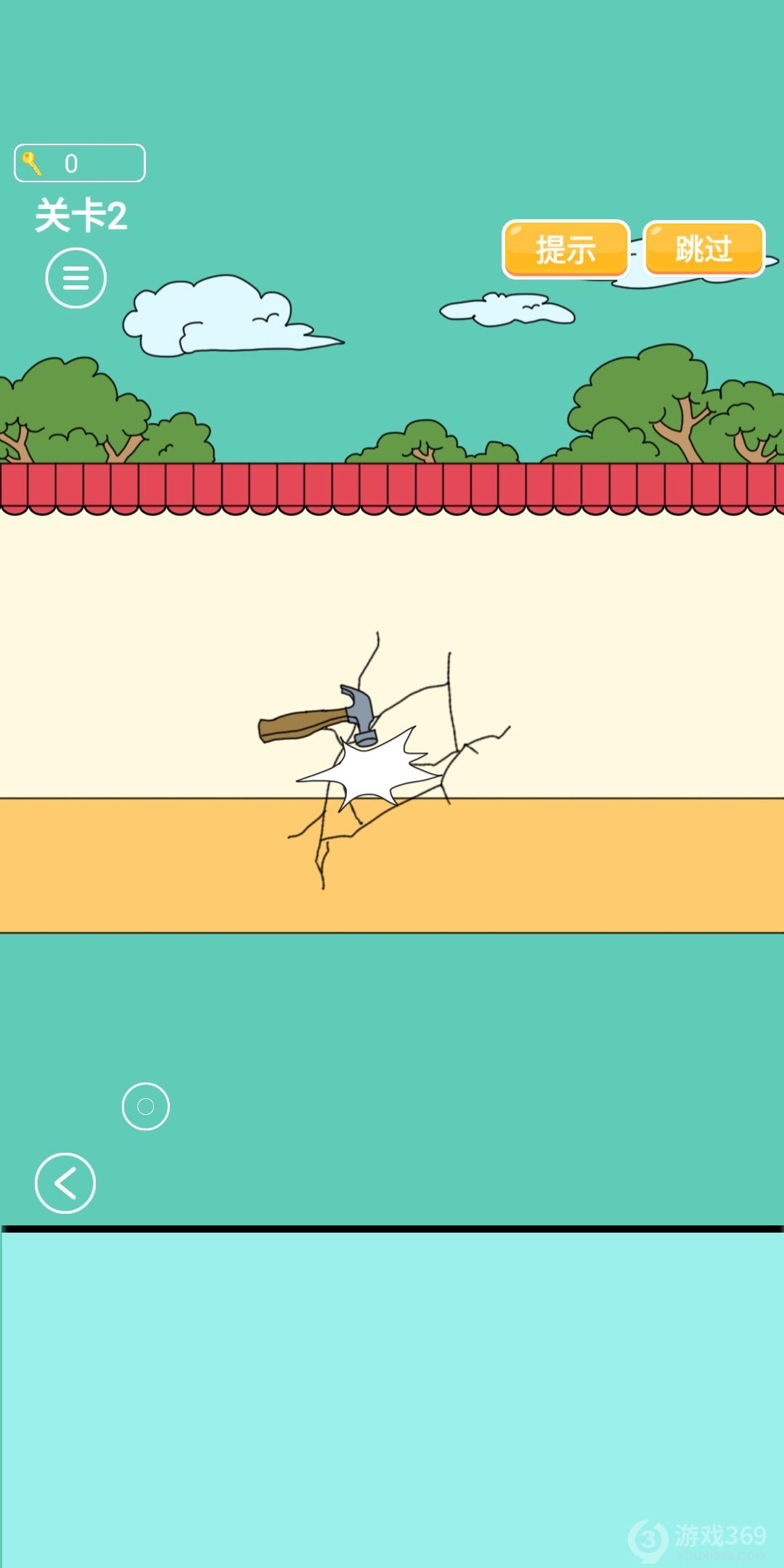
Task: Tap the hammer on the wall
Action: 319,720
